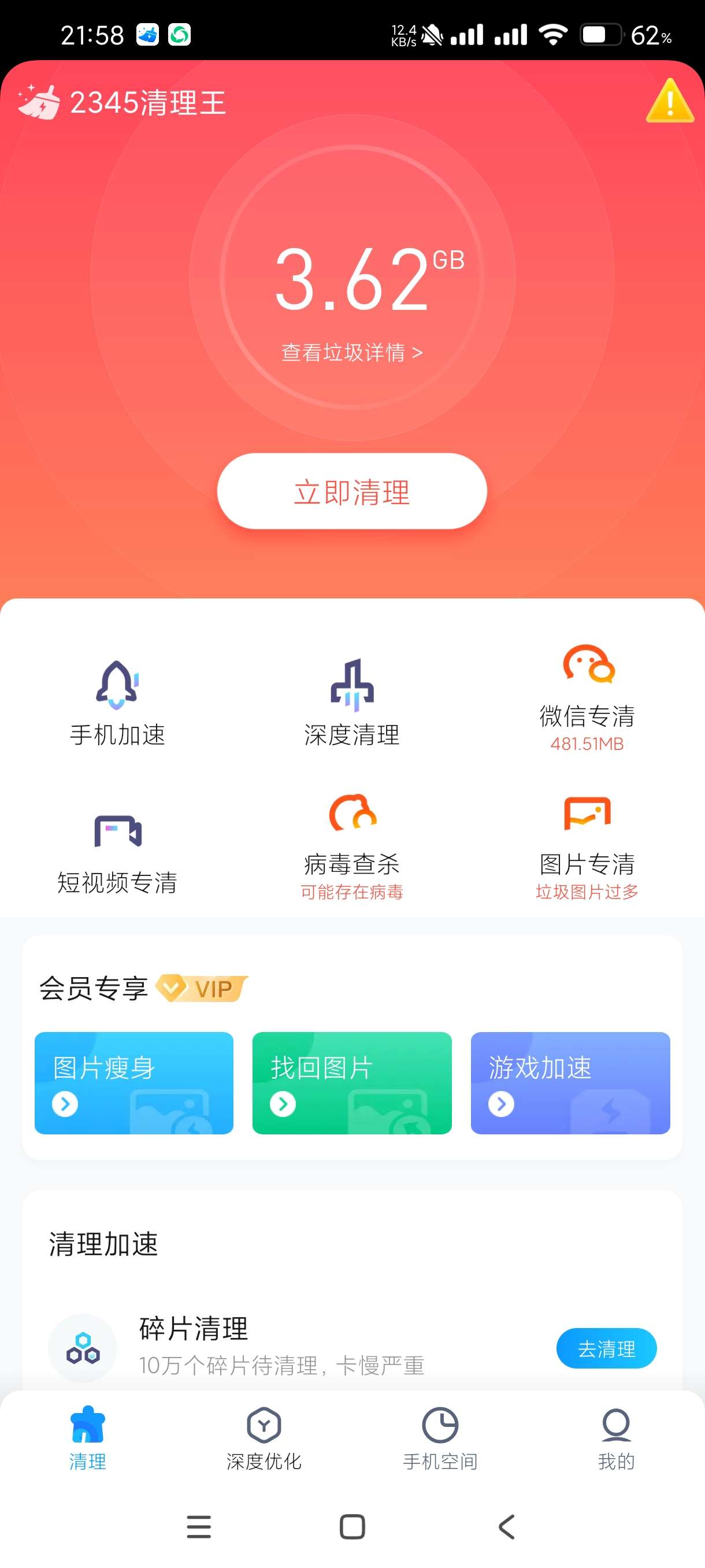This screenshot has width=705, height=1568.
Task: Open 图片专清 picture cleaner
Action: click(x=587, y=846)
